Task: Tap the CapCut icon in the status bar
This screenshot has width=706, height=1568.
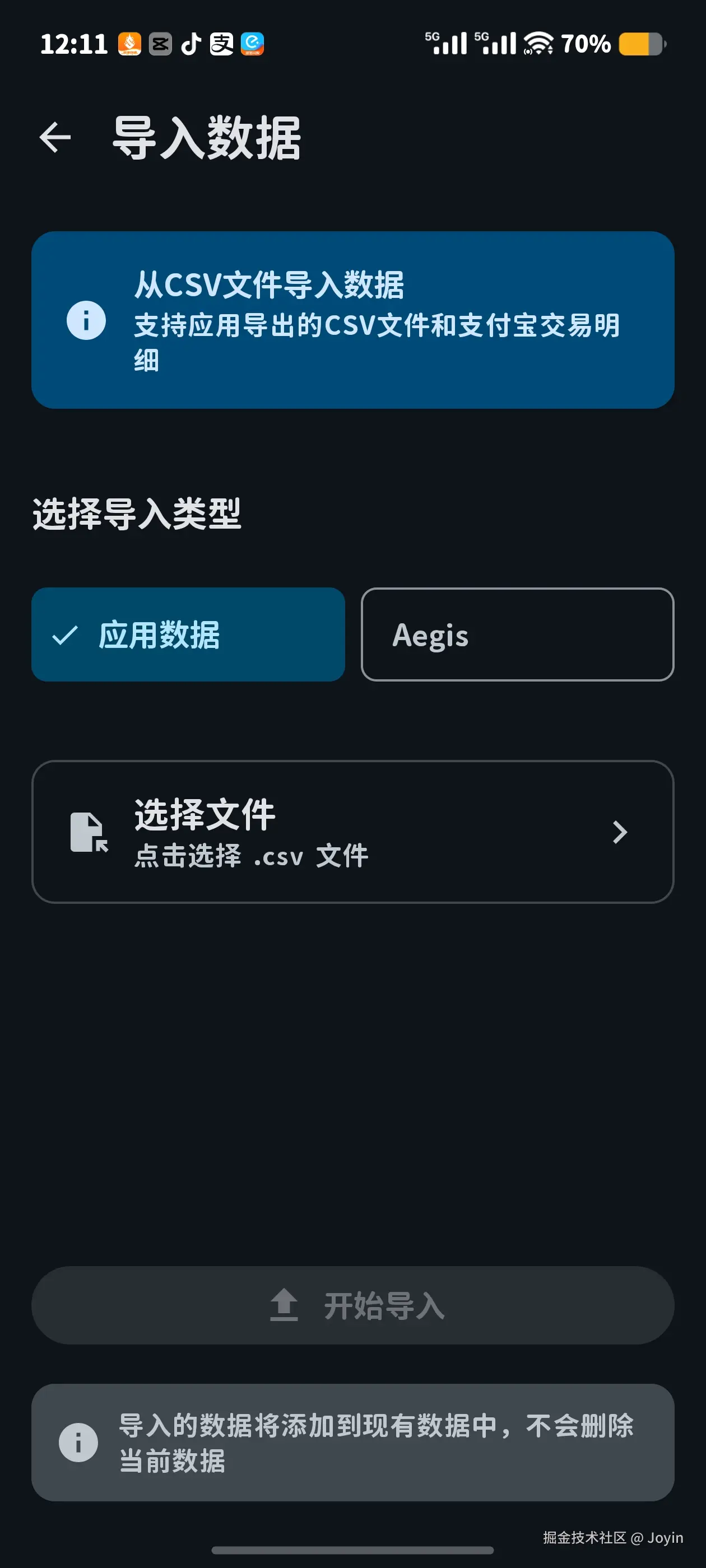Action: pos(161,43)
